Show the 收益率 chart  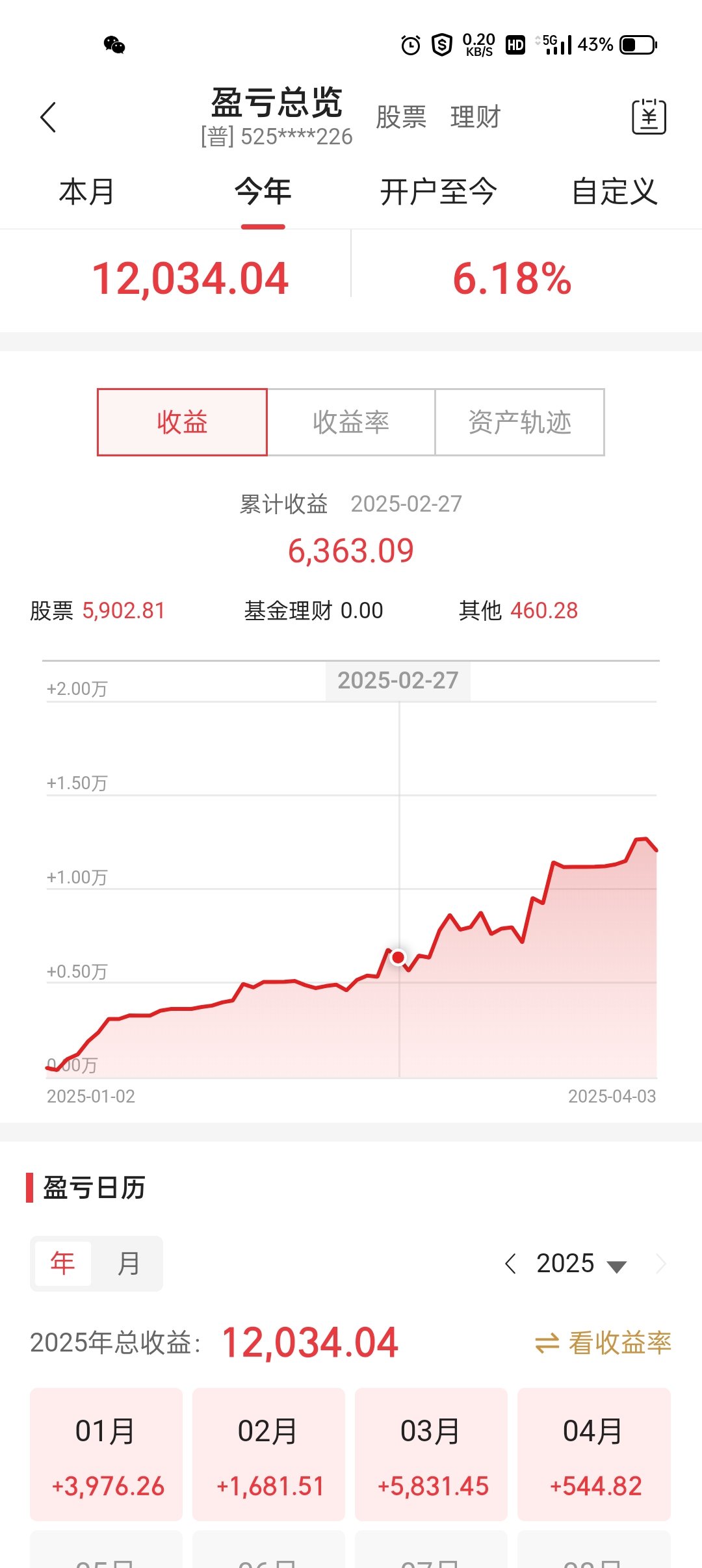click(351, 422)
